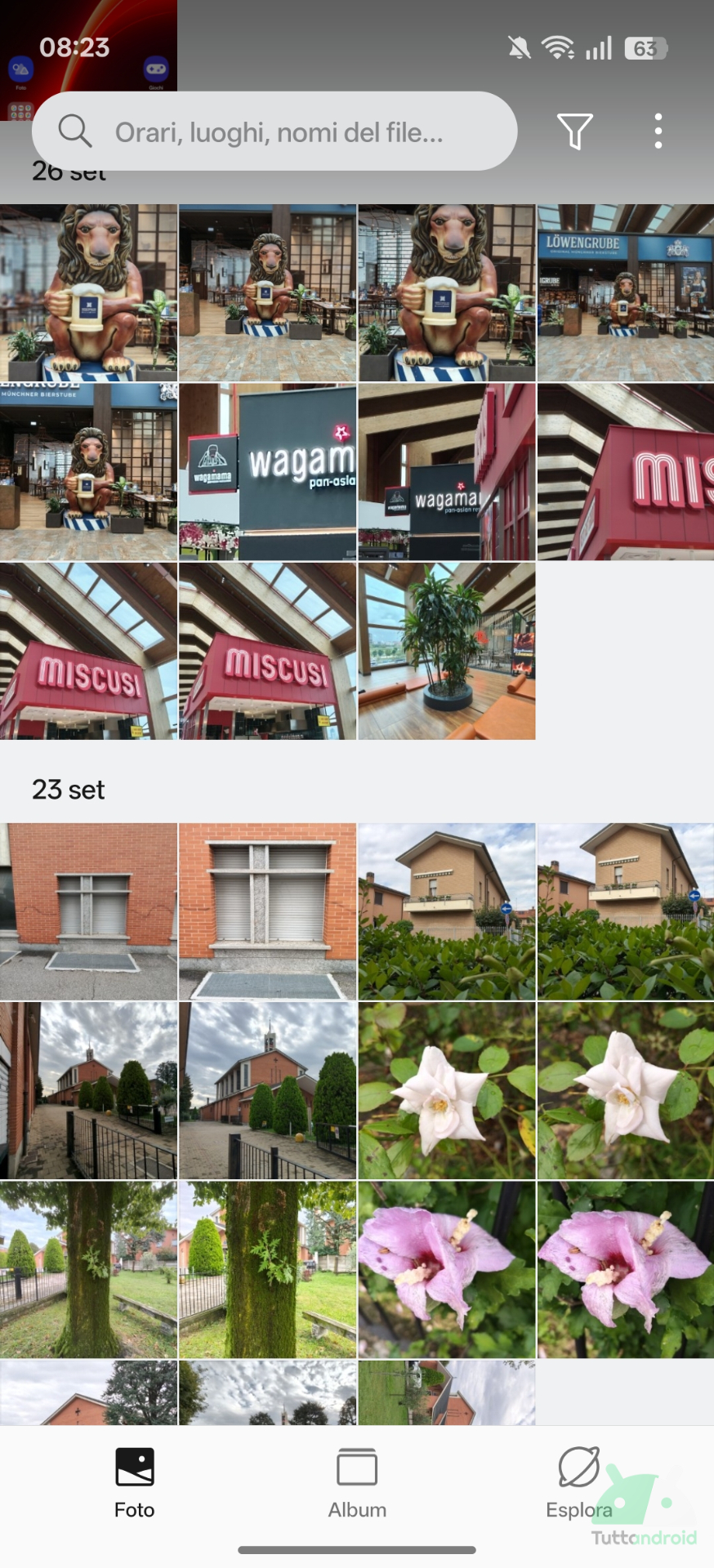Switch to the Album tab
Viewport: 714px width, 1568px height.
point(357,1483)
